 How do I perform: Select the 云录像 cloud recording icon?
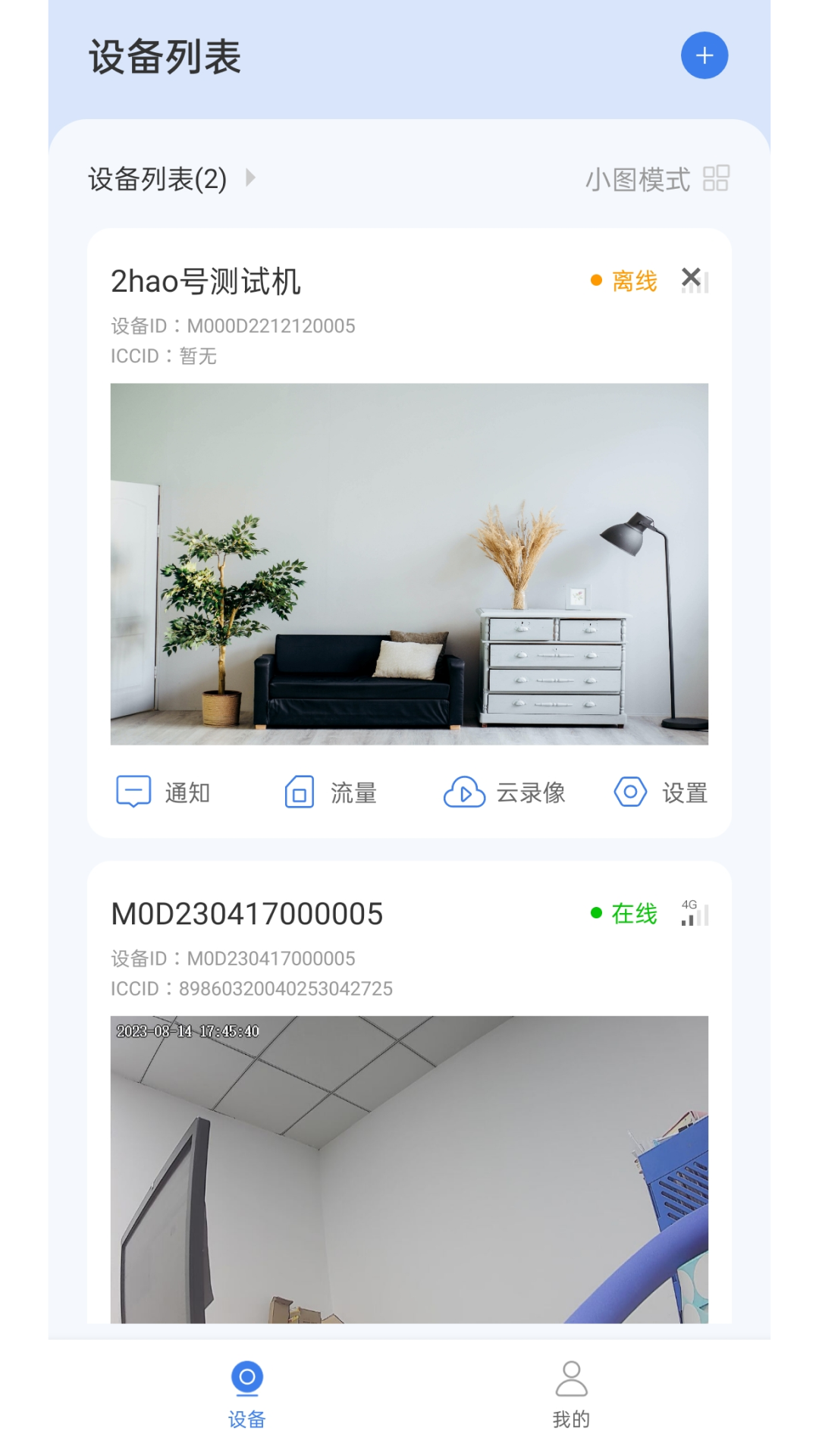pyautogui.click(x=464, y=792)
